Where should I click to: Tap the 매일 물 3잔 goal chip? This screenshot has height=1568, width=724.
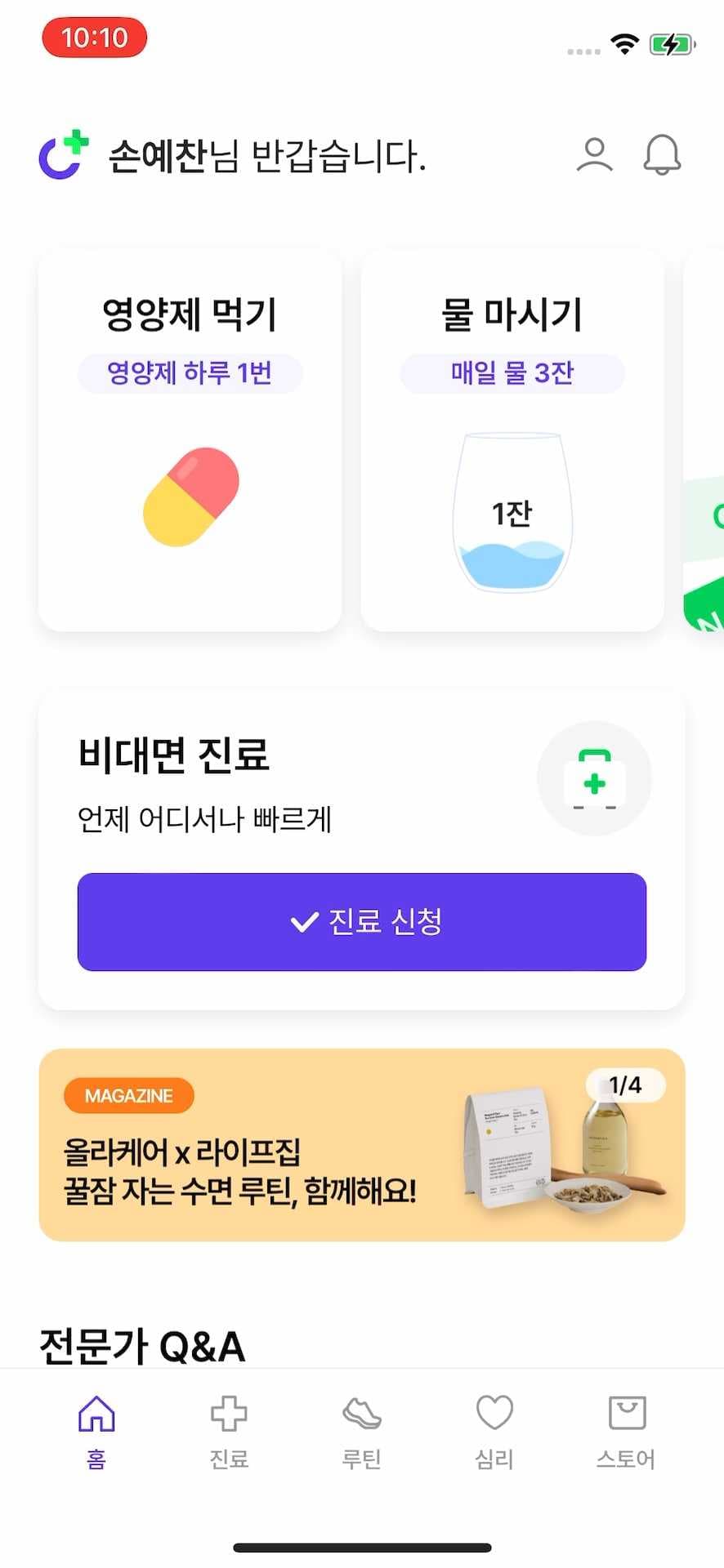click(x=511, y=373)
